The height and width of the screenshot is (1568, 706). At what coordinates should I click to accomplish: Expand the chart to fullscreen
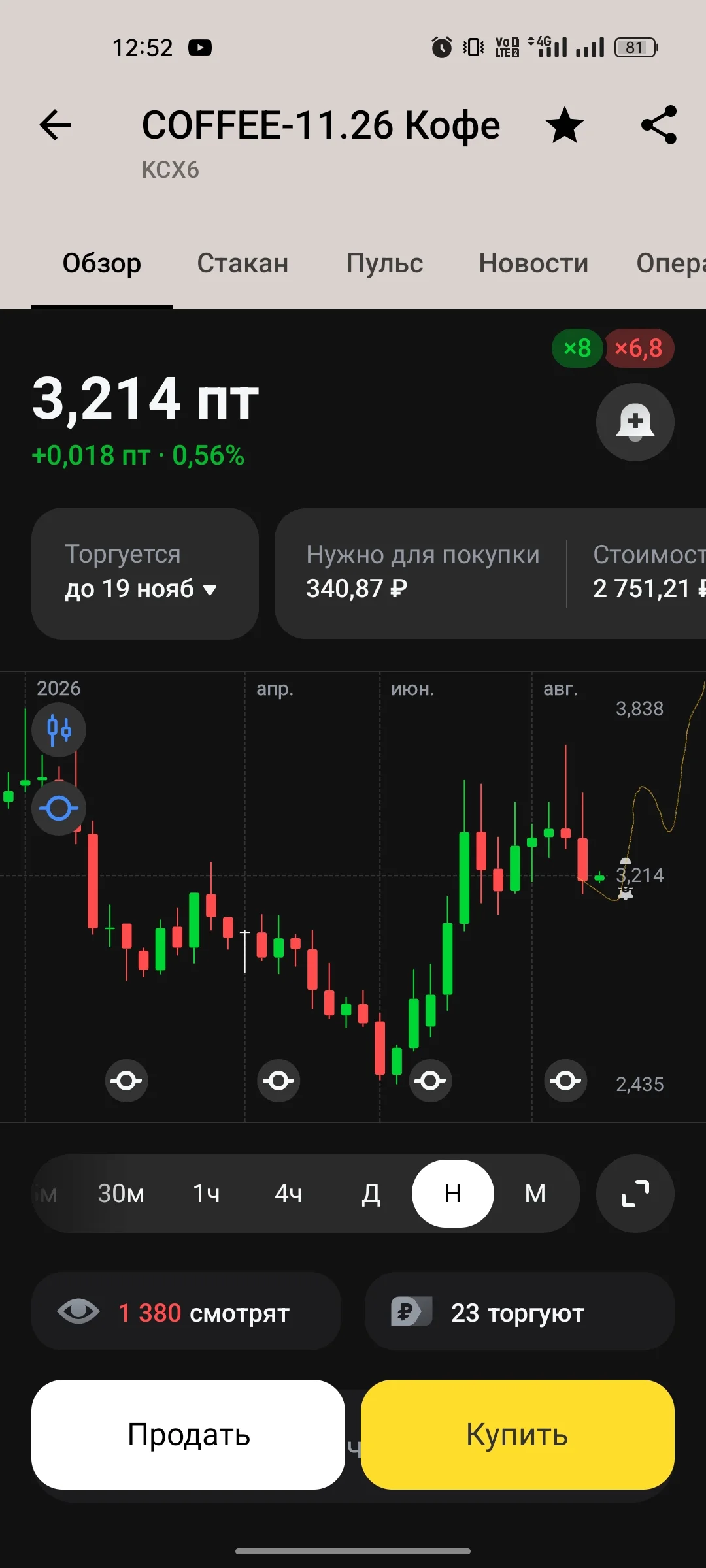point(635,1194)
